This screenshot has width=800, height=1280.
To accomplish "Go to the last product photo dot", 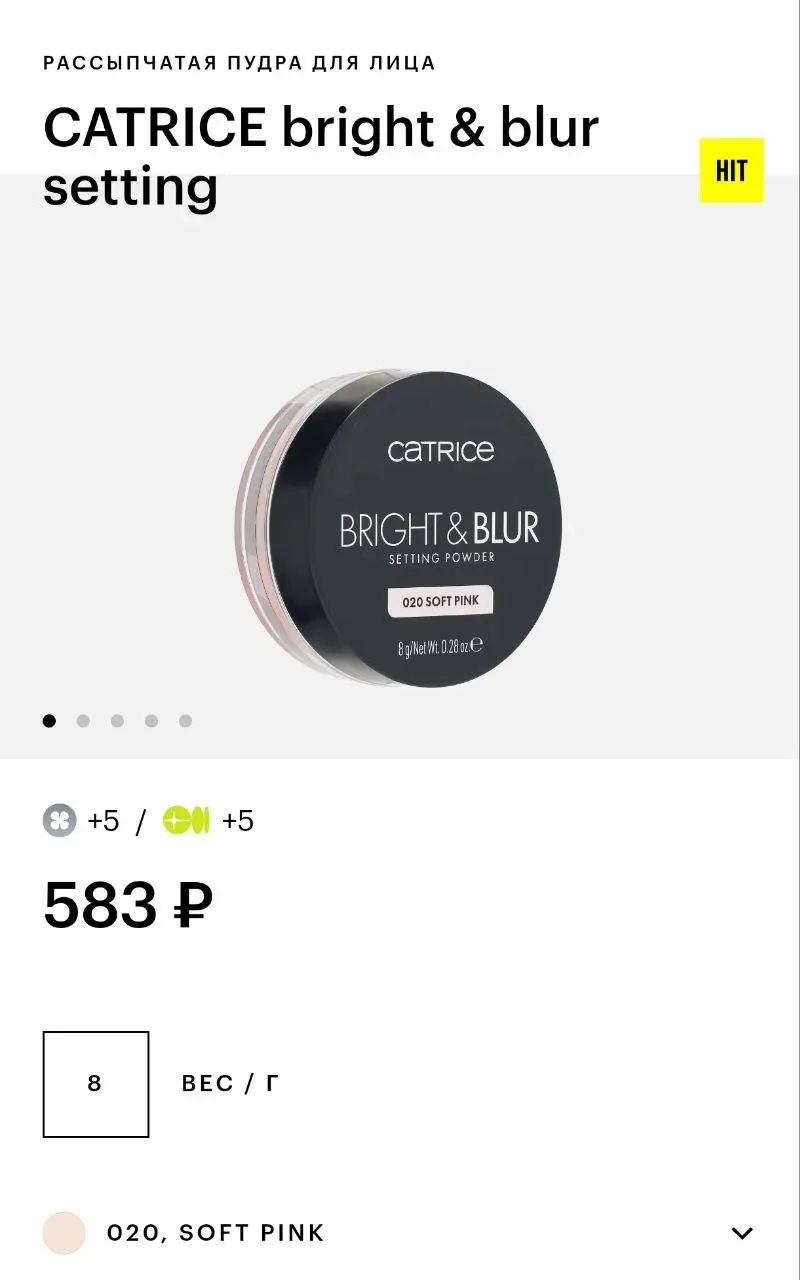I will (x=185, y=721).
